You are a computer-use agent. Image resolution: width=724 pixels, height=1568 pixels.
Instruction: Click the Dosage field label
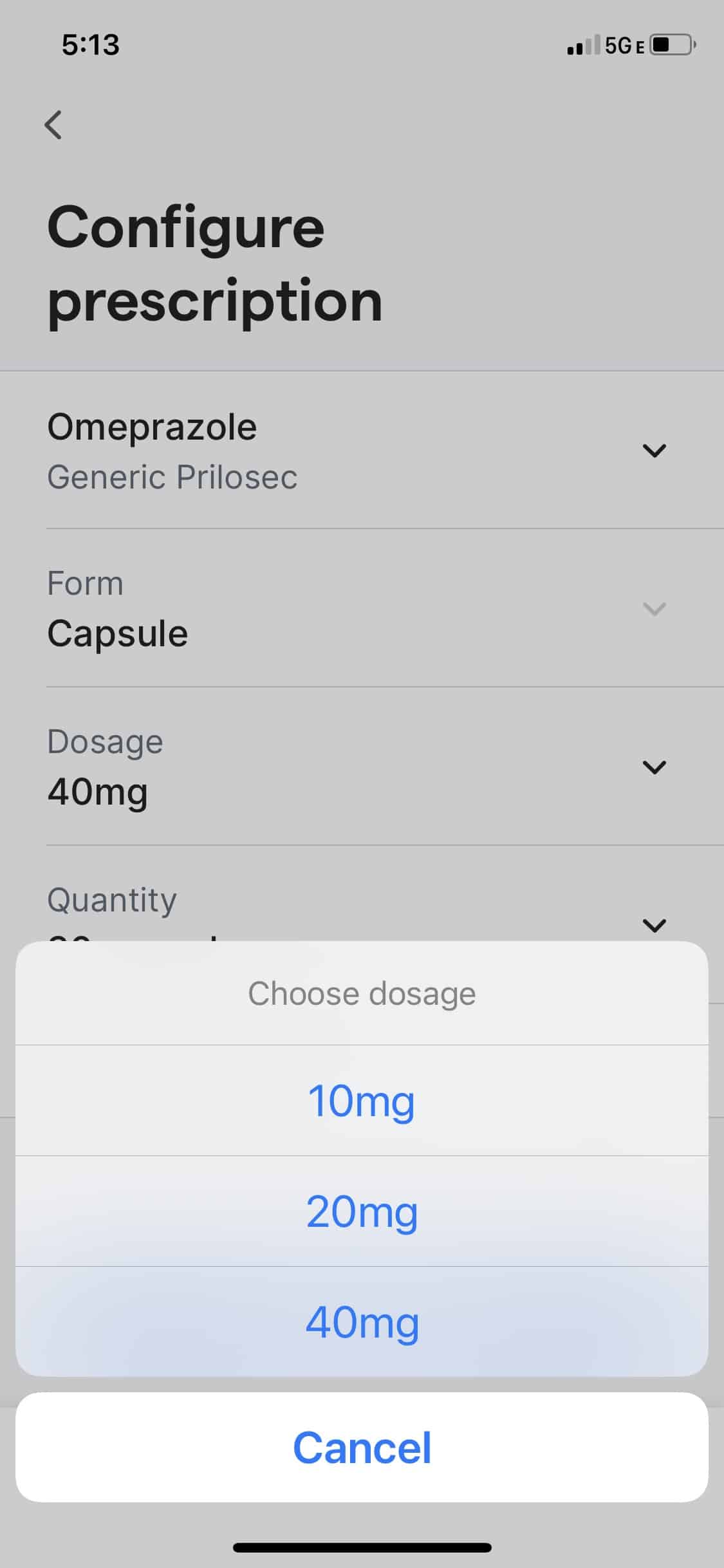tap(105, 740)
